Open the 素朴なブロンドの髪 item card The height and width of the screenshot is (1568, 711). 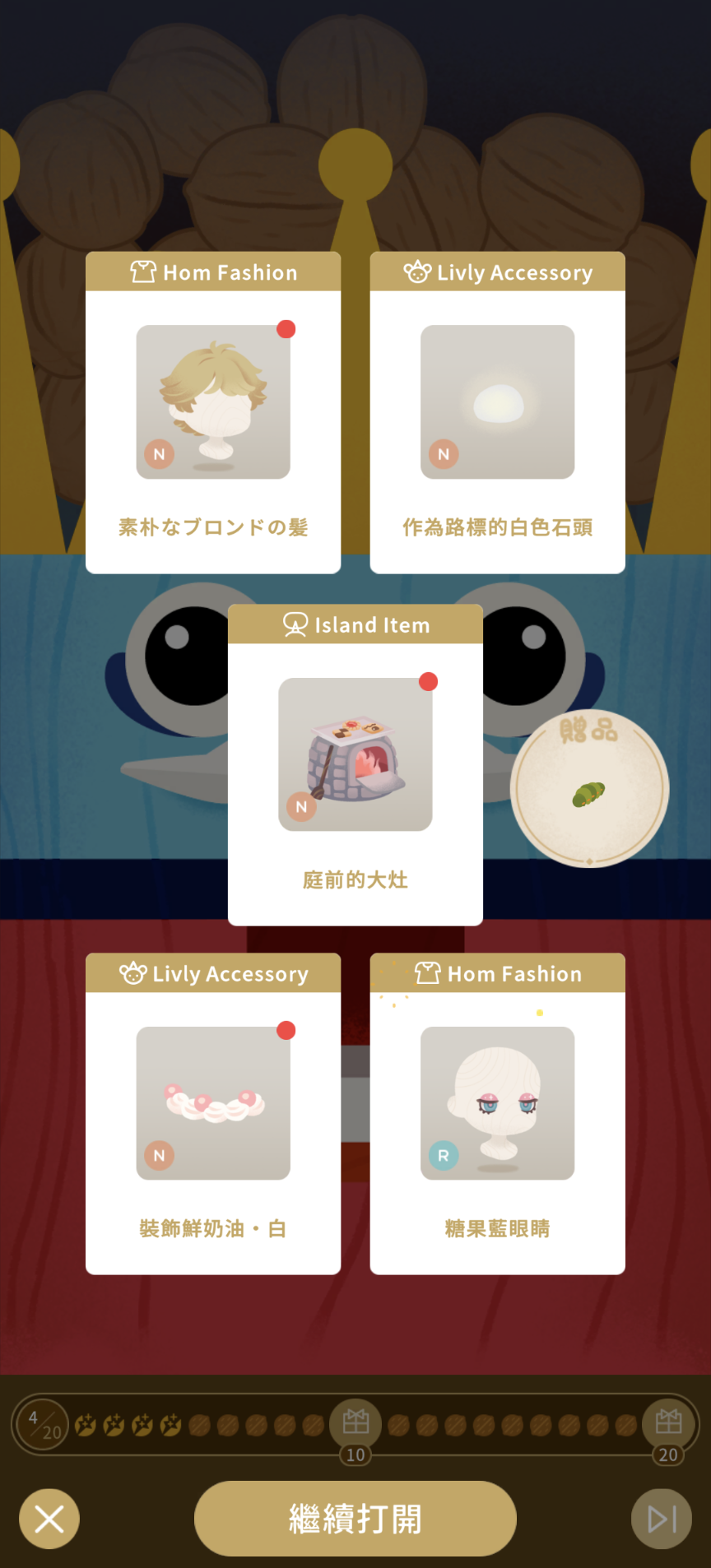click(x=213, y=413)
